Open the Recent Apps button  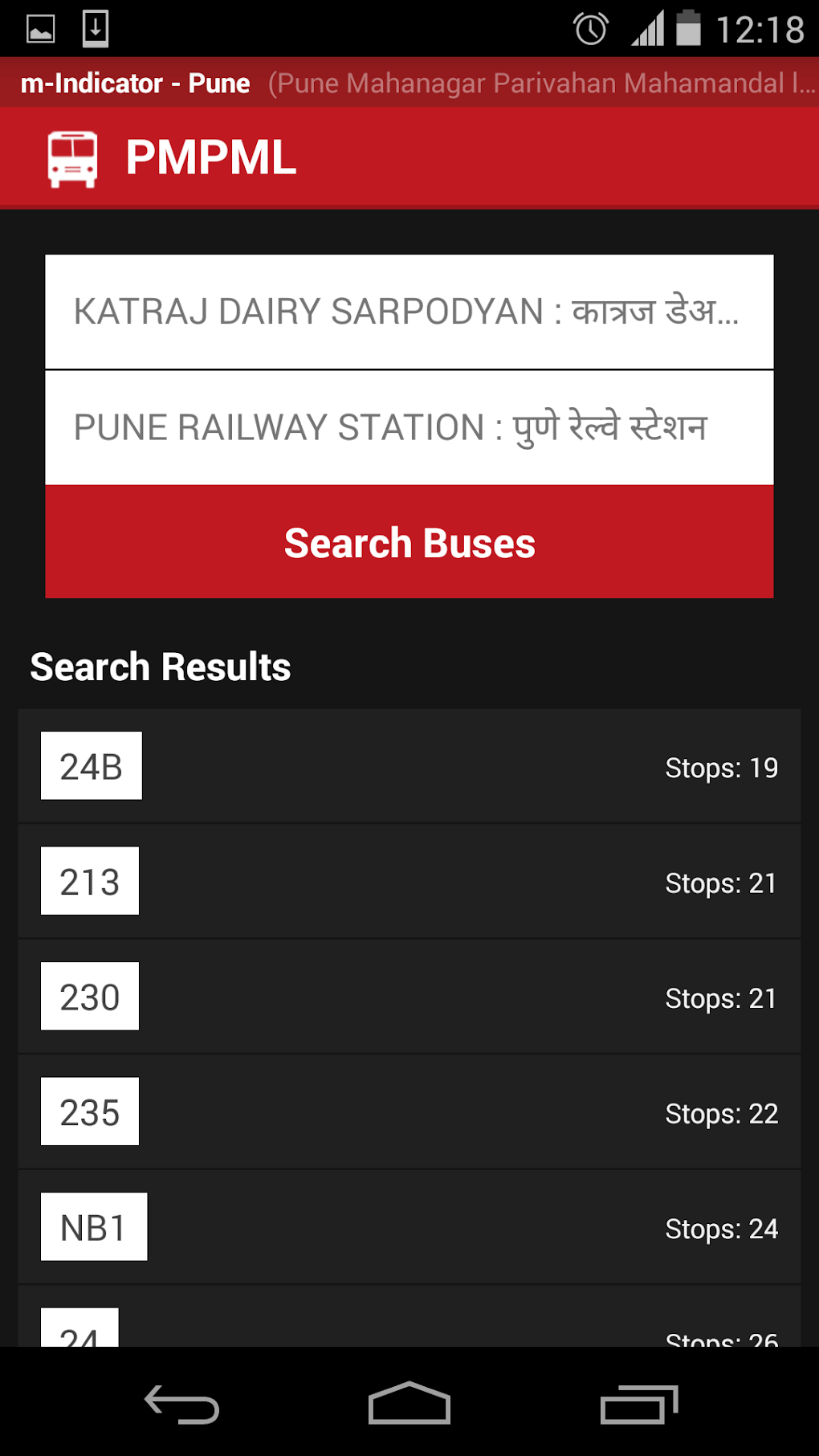pos(638,1404)
